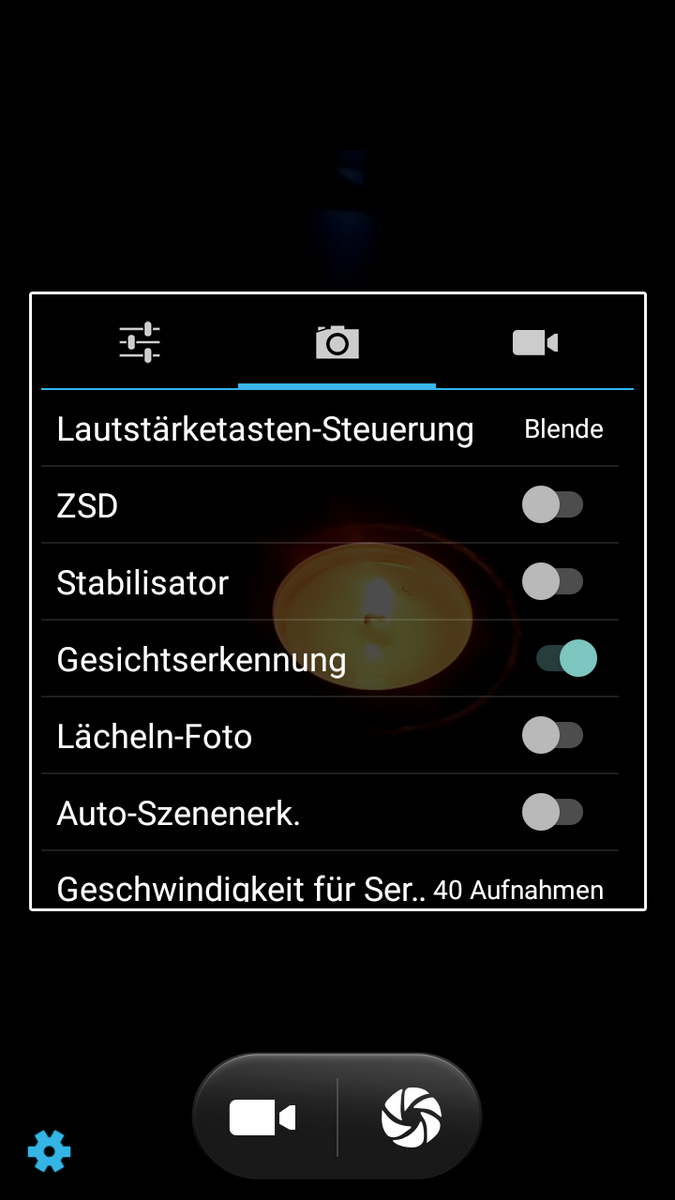Switch to the video settings tab

(x=534, y=343)
